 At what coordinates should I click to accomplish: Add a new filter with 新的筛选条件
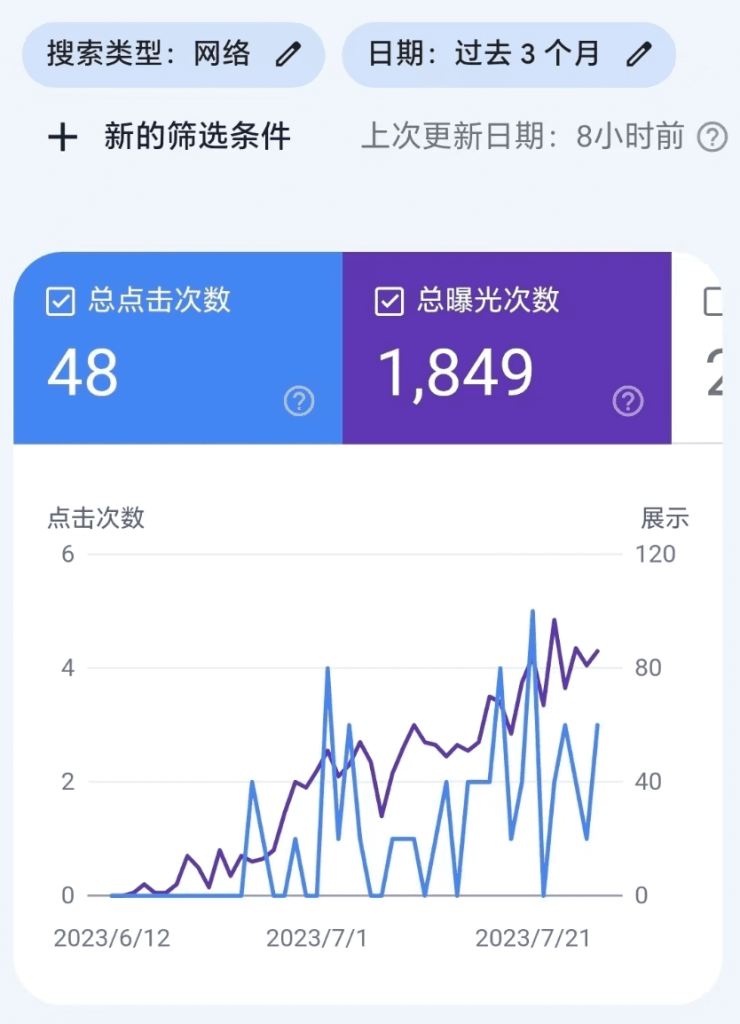170,136
